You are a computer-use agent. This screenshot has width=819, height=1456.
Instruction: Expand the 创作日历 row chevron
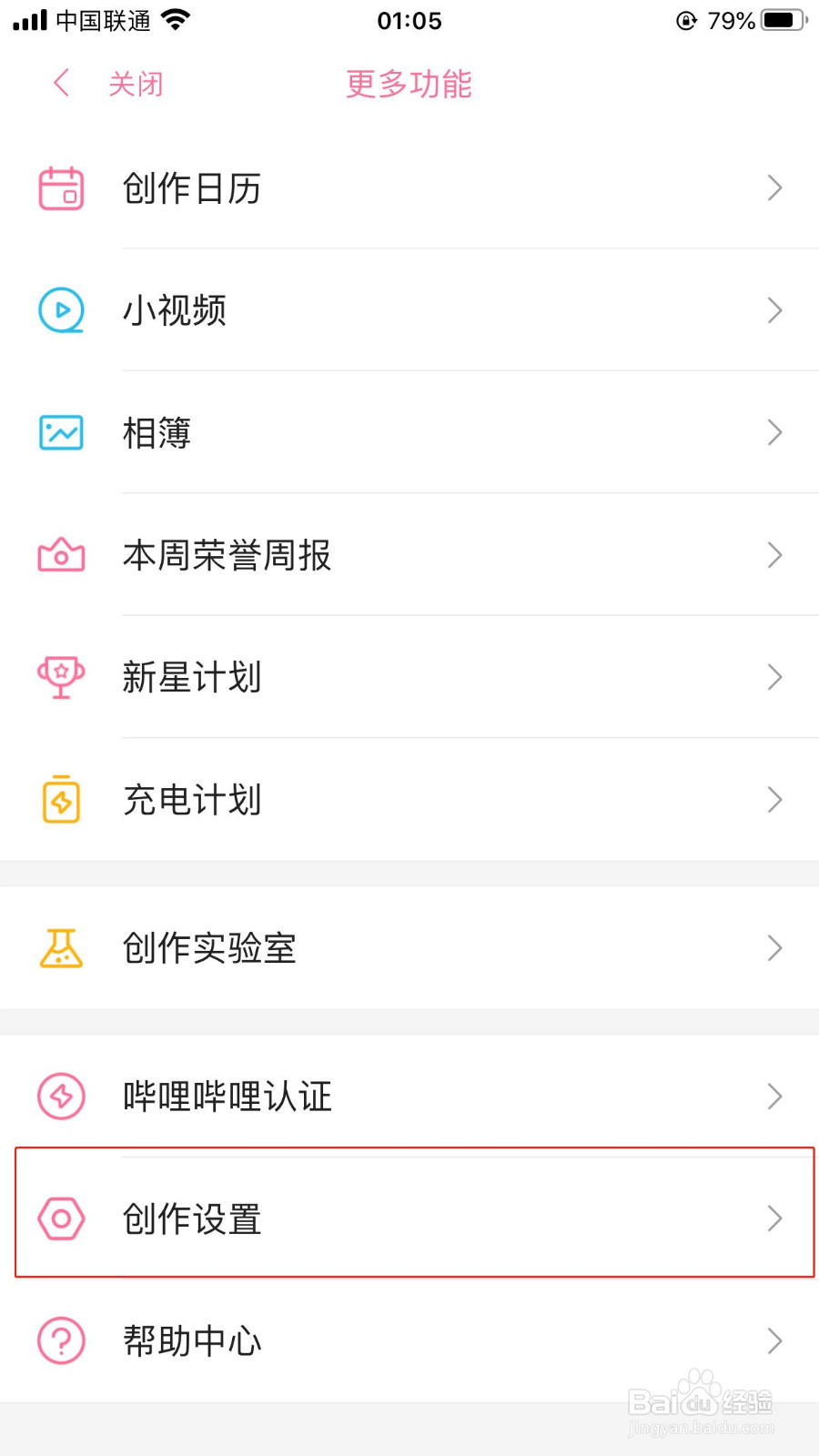tap(774, 187)
